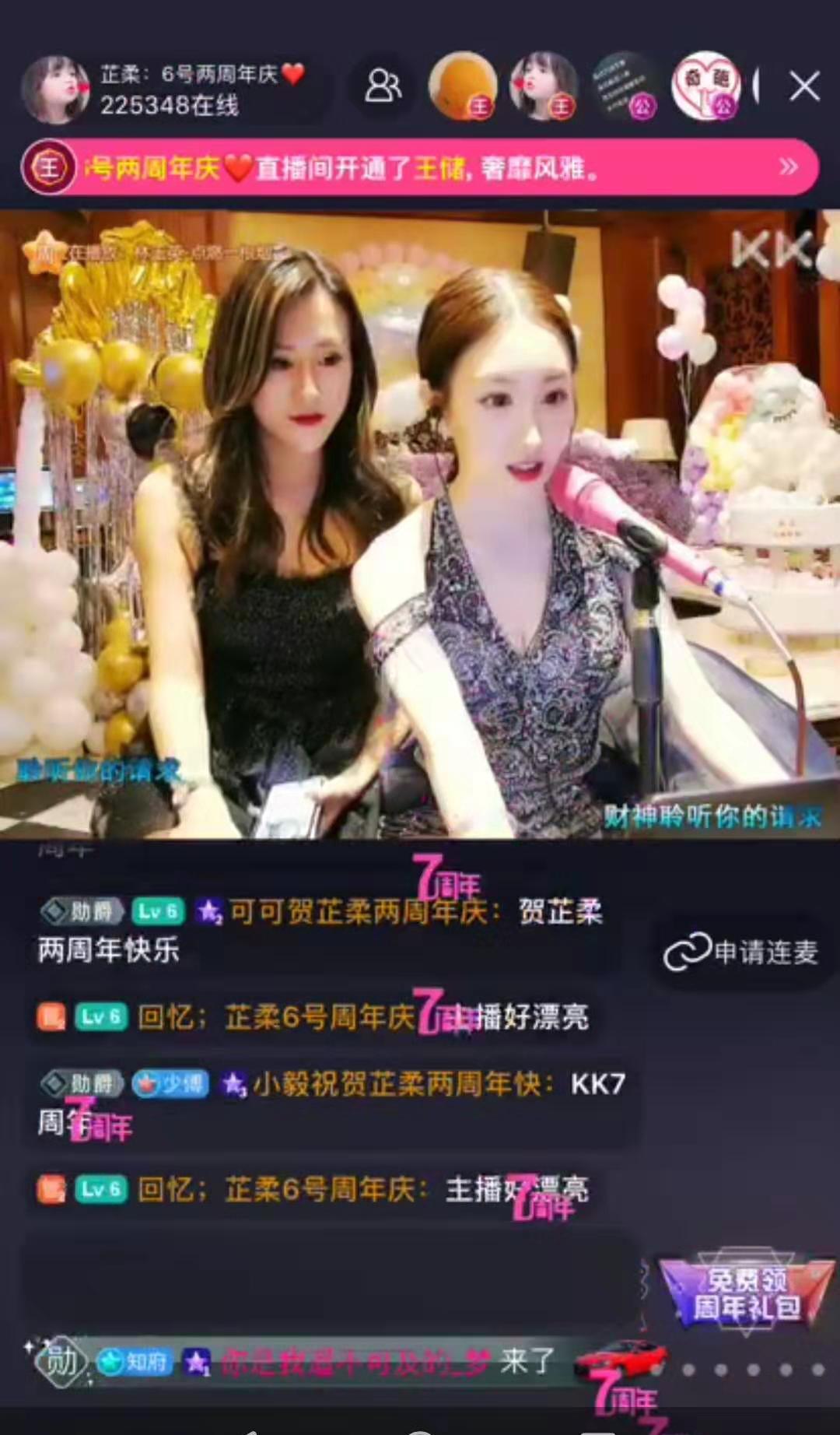Close the live stream room
This screenshot has height=1435, width=840.
[x=804, y=86]
